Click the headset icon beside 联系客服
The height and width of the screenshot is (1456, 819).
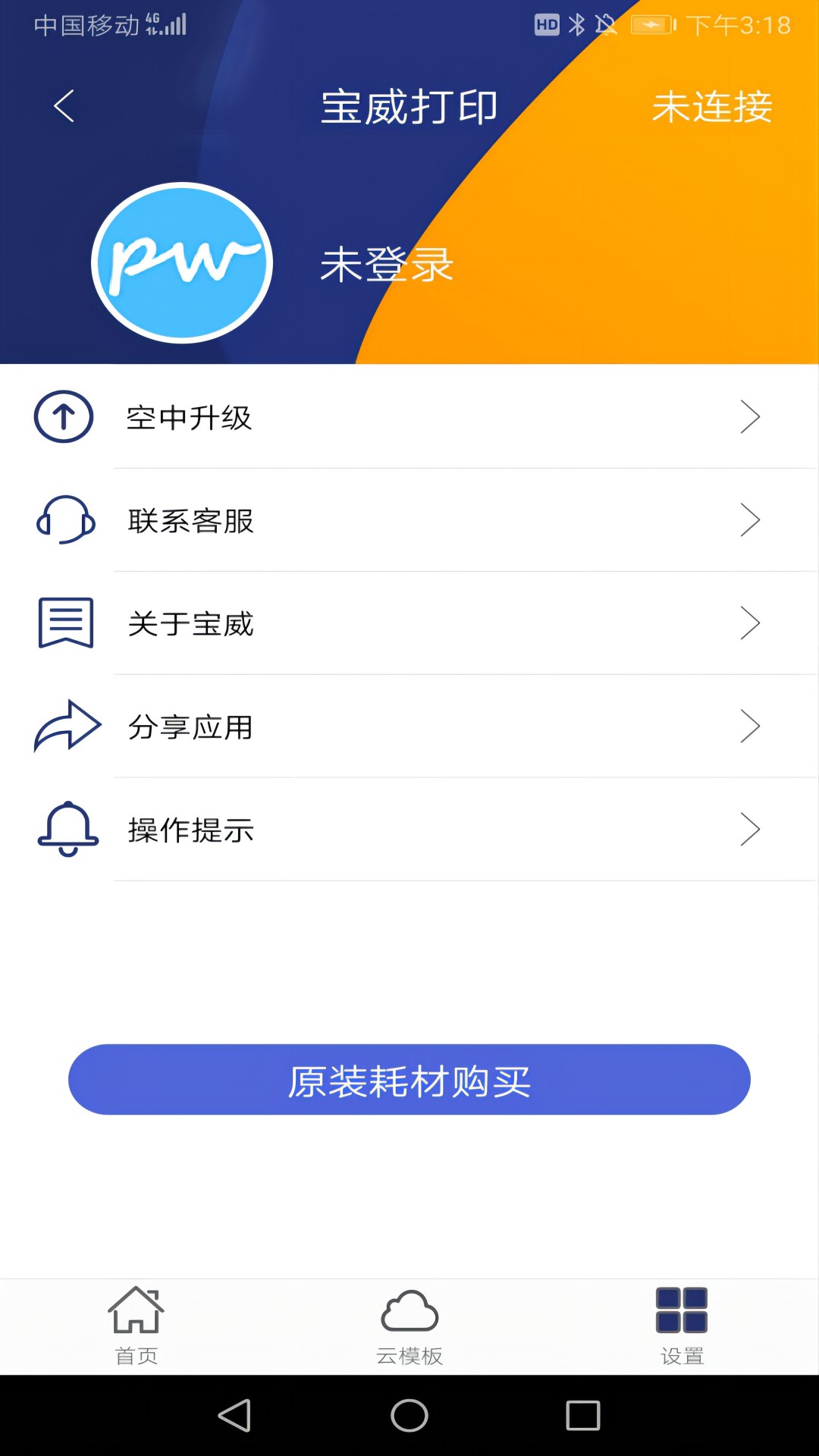(64, 521)
